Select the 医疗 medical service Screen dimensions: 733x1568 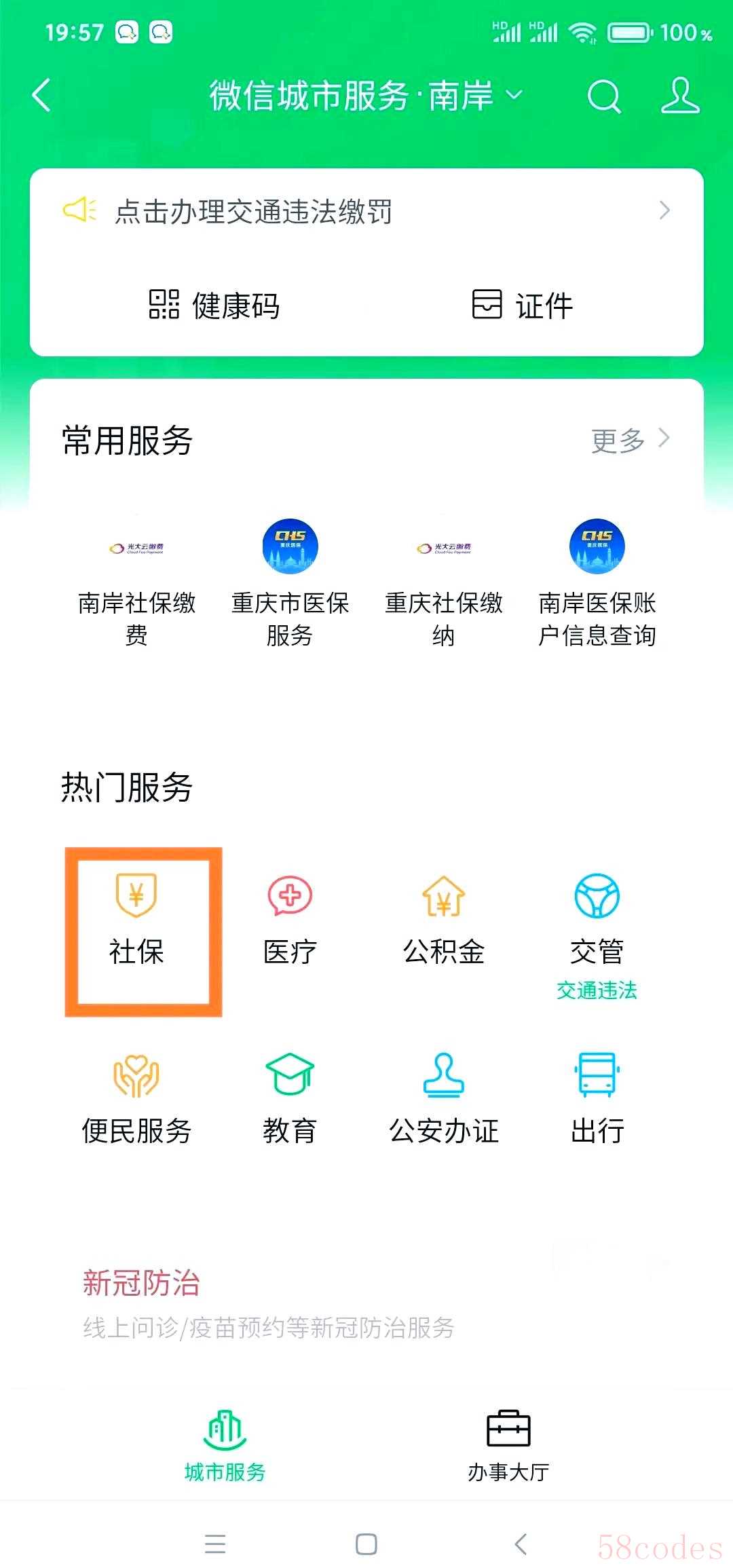[x=290, y=920]
